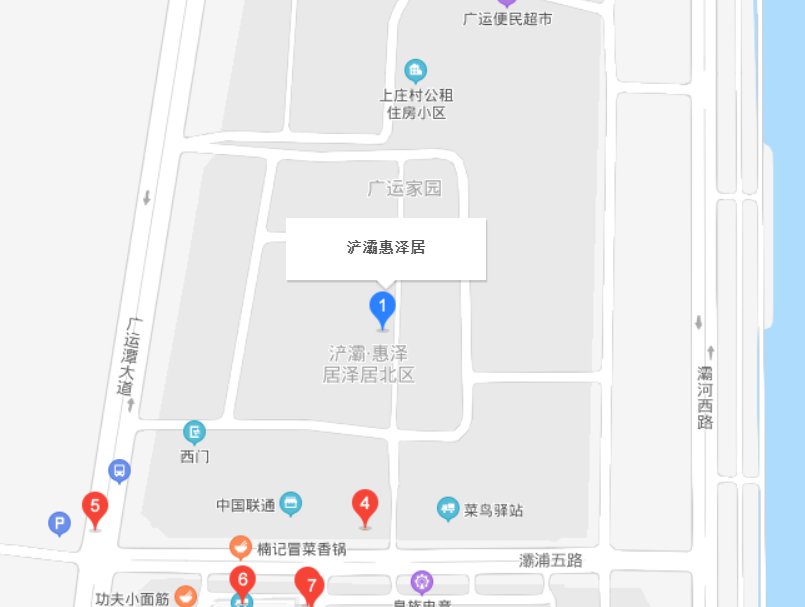Image resolution: width=805 pixels, height=607 pixels.
Task: Tap the blue map marker numbered 1
Action: (x=383, y=306)
